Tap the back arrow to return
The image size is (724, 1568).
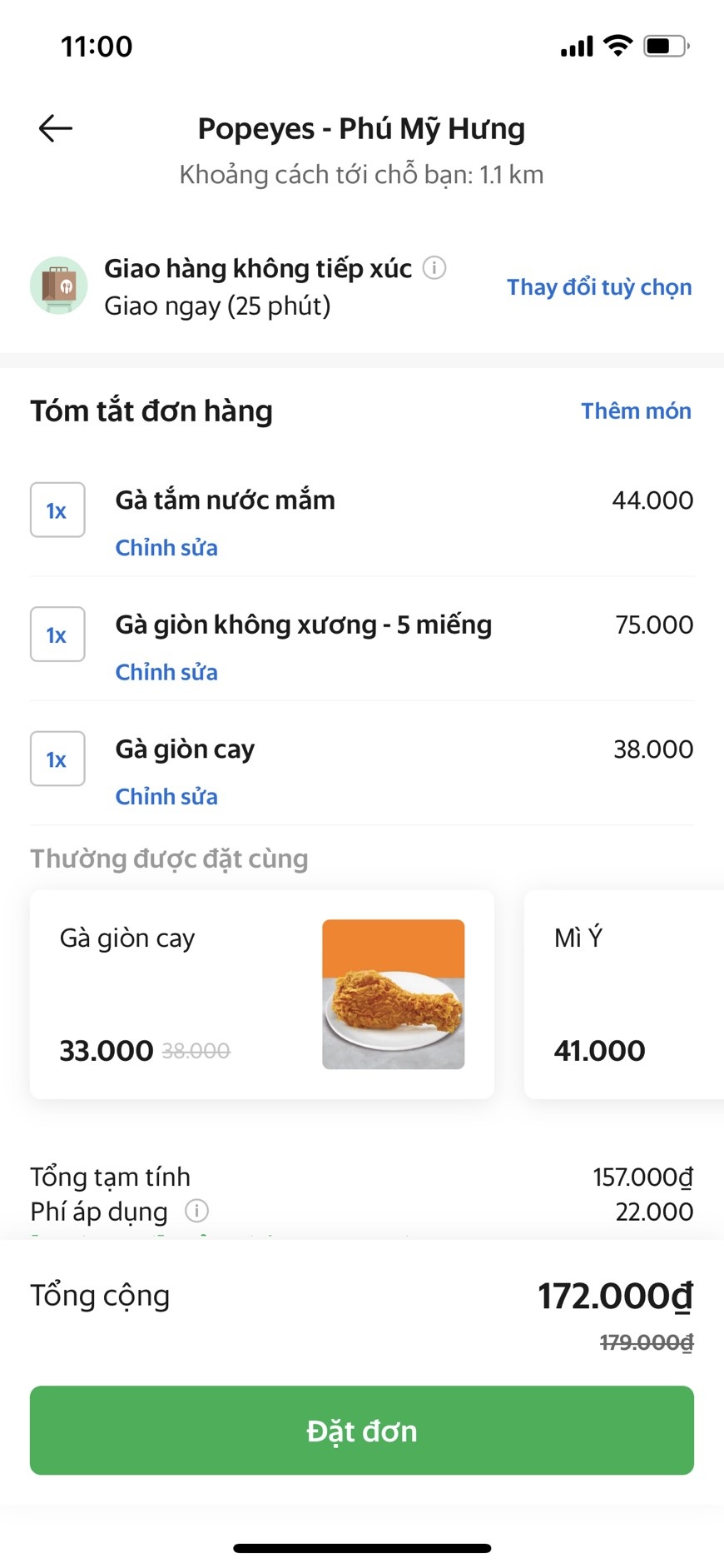55,127
